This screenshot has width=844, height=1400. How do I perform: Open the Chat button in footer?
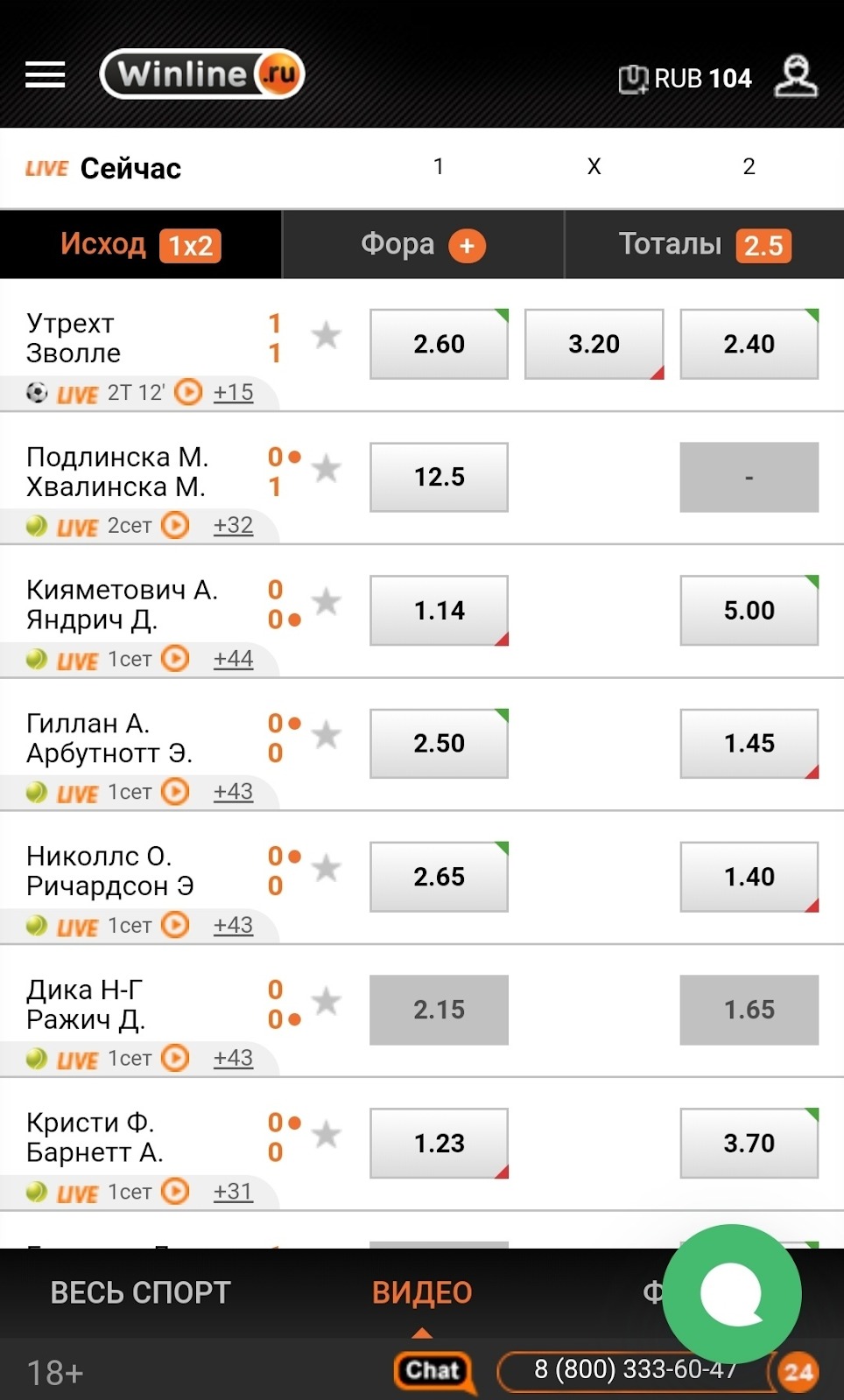point(434,1370)
